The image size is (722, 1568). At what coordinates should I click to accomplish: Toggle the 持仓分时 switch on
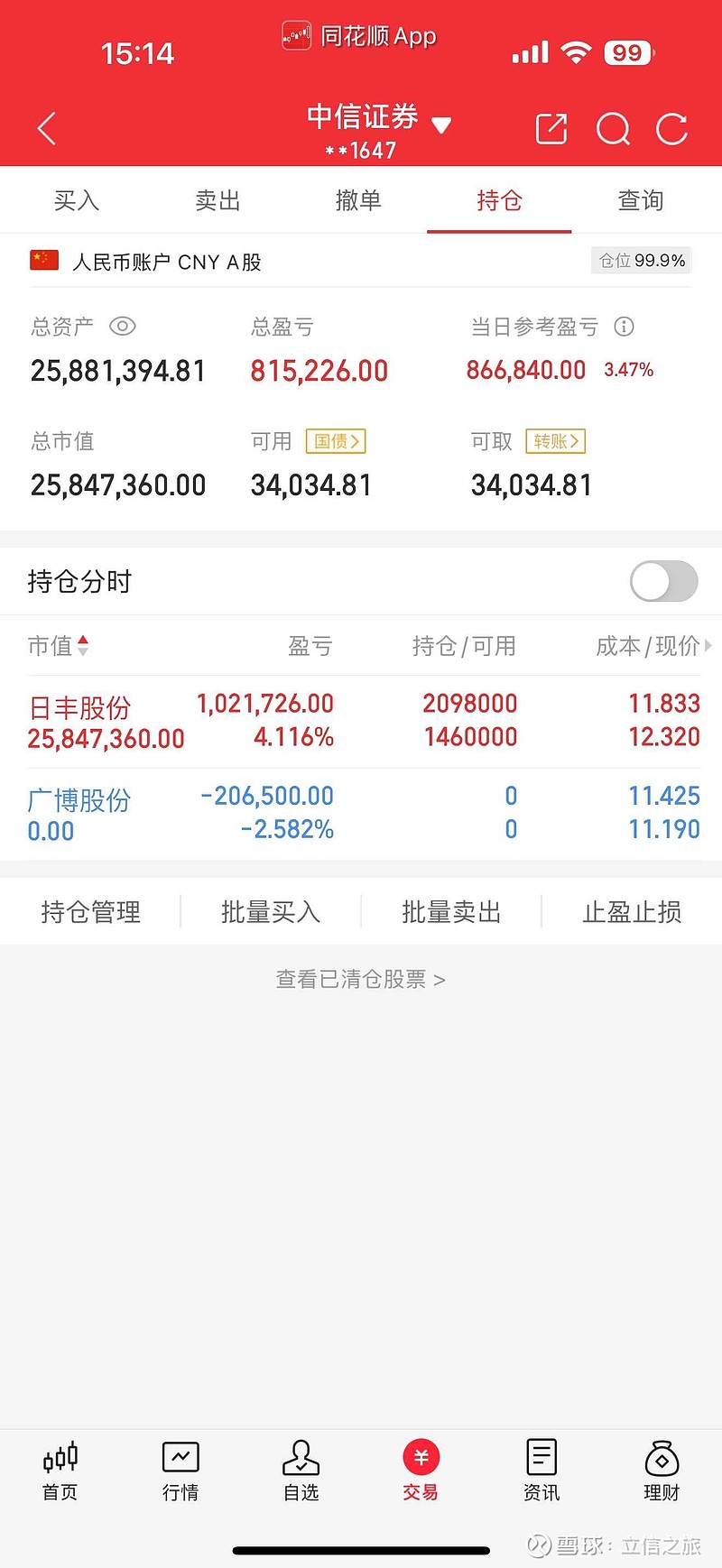(x=662, y=581)
